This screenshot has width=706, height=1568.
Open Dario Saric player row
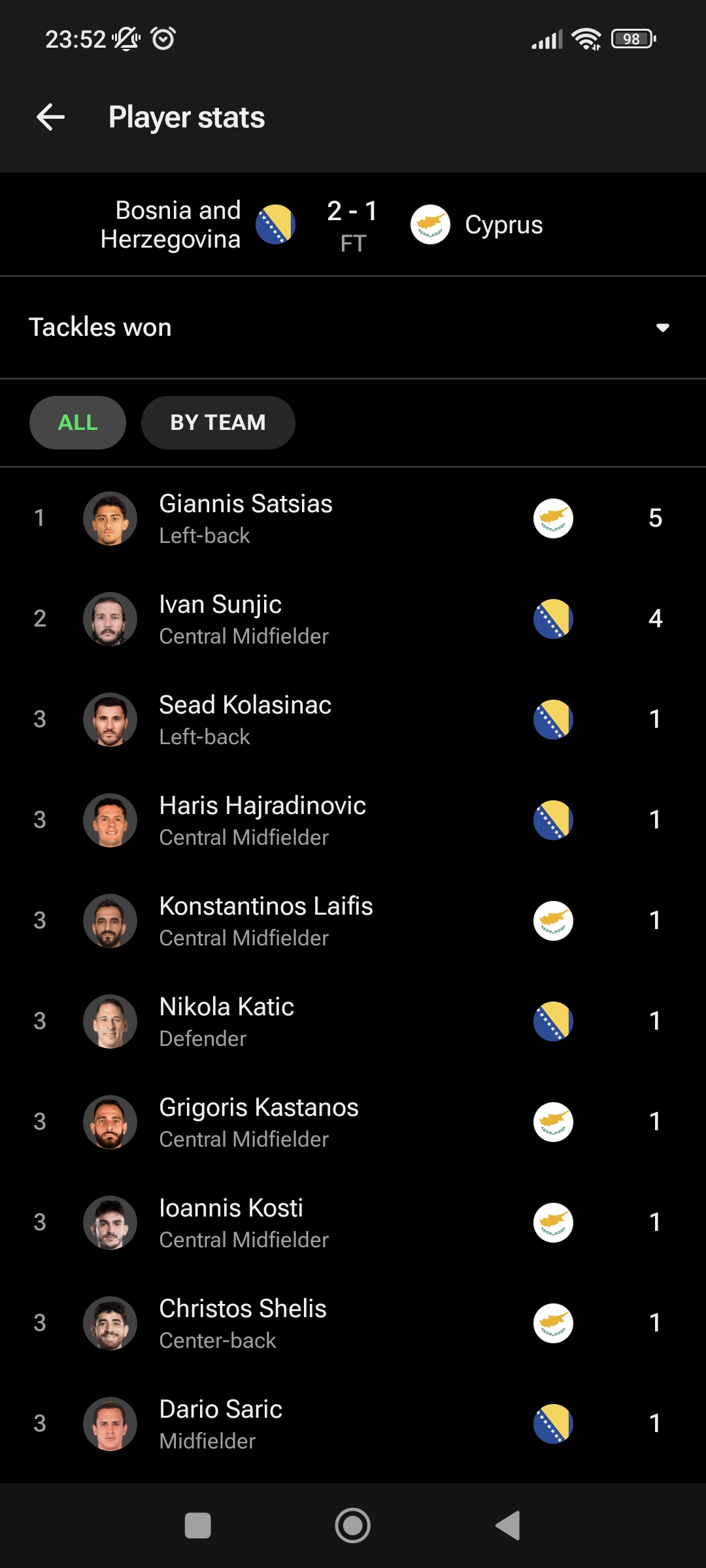353,1424
